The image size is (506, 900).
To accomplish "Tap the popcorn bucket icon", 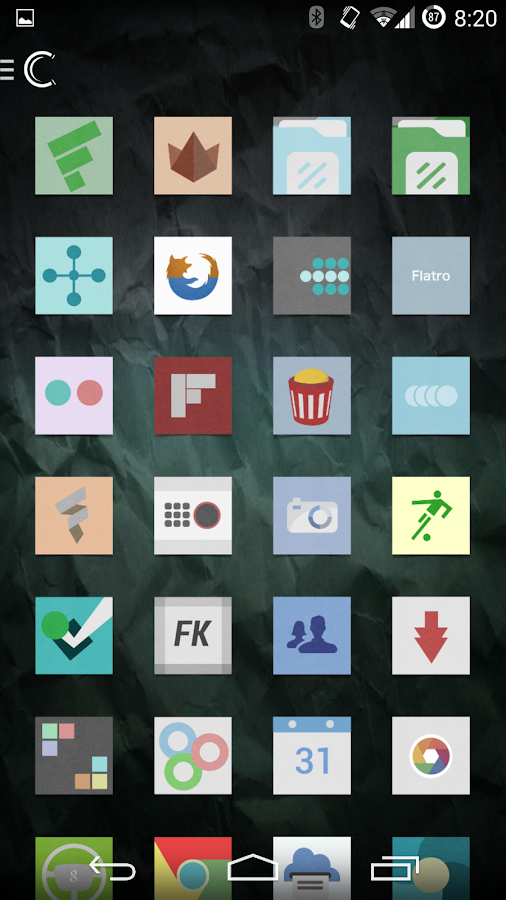I will pos(312,395).
